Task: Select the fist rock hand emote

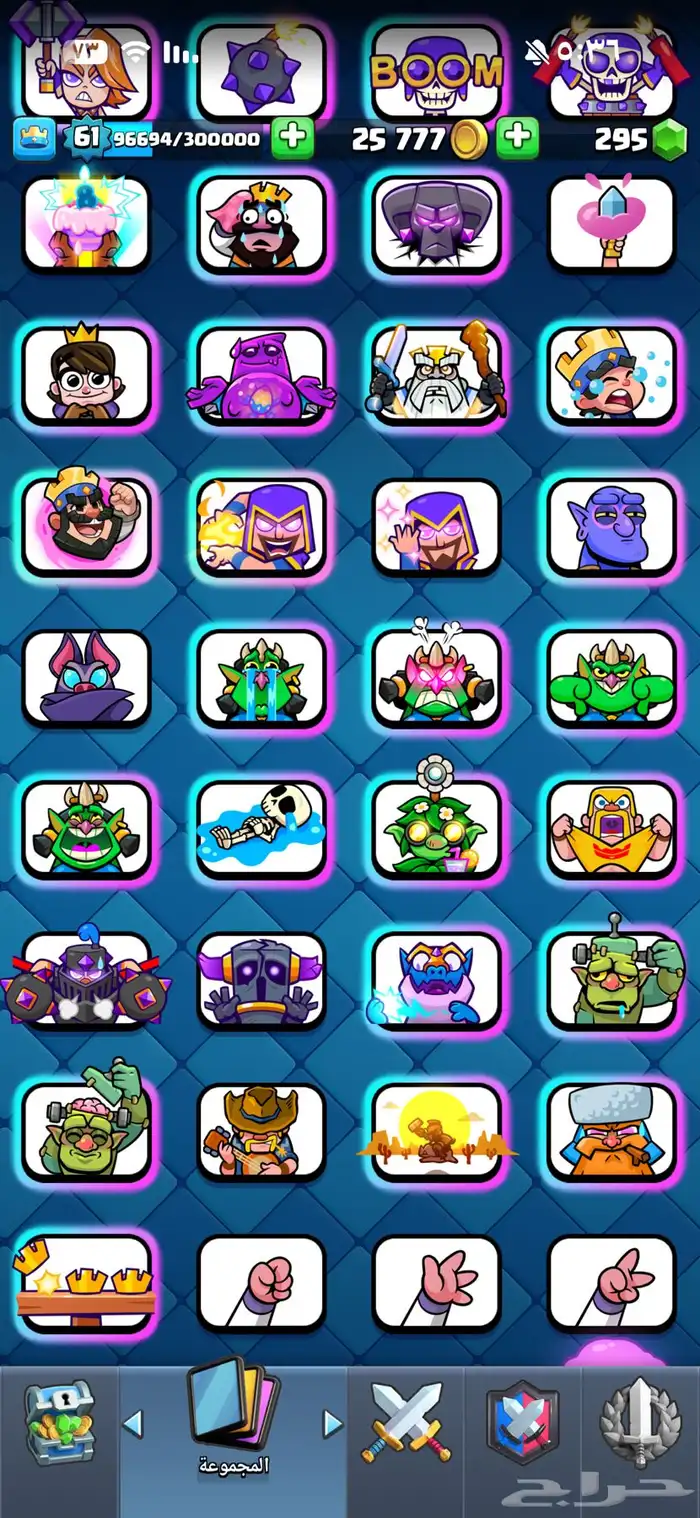Action: [x=261, y=1283]
